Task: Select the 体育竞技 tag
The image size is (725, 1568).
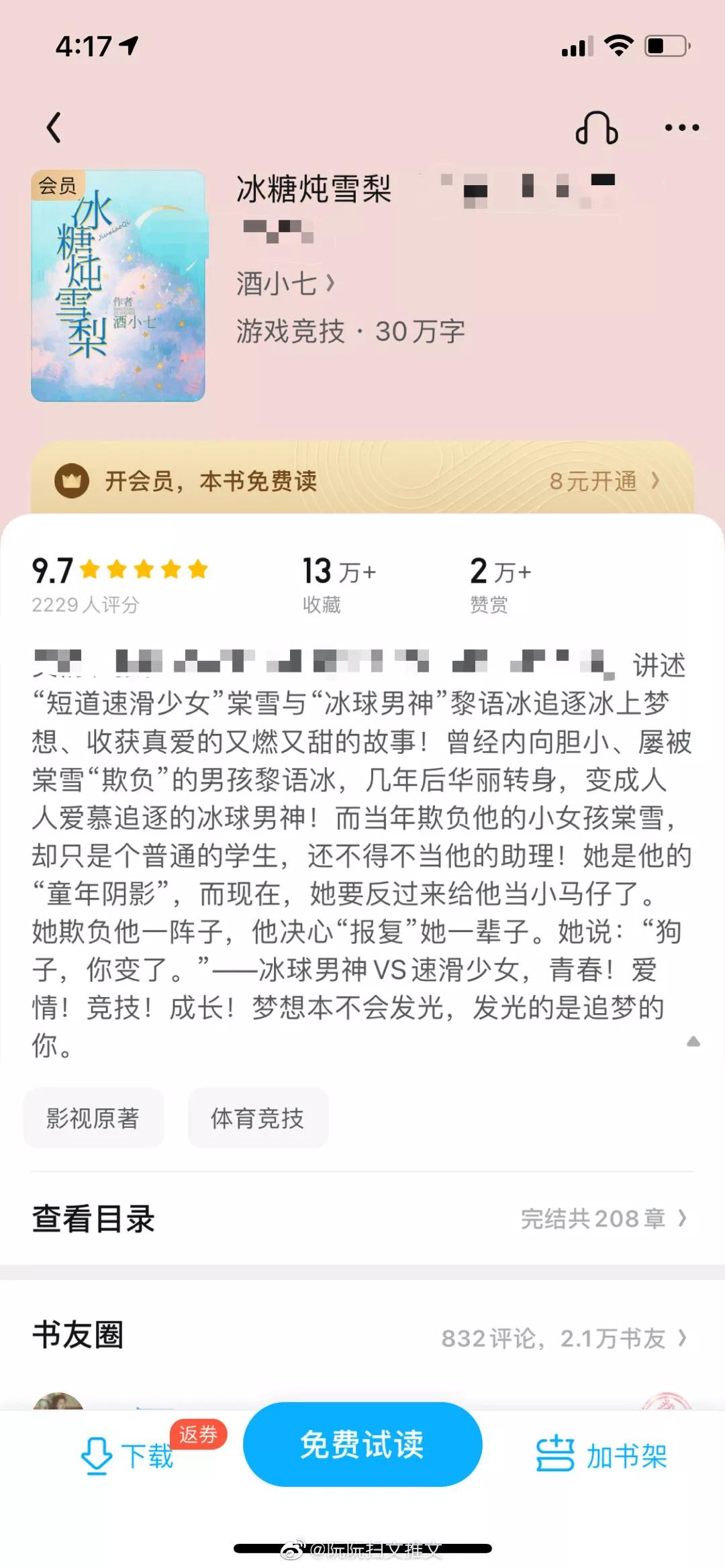Action: 258,1117
